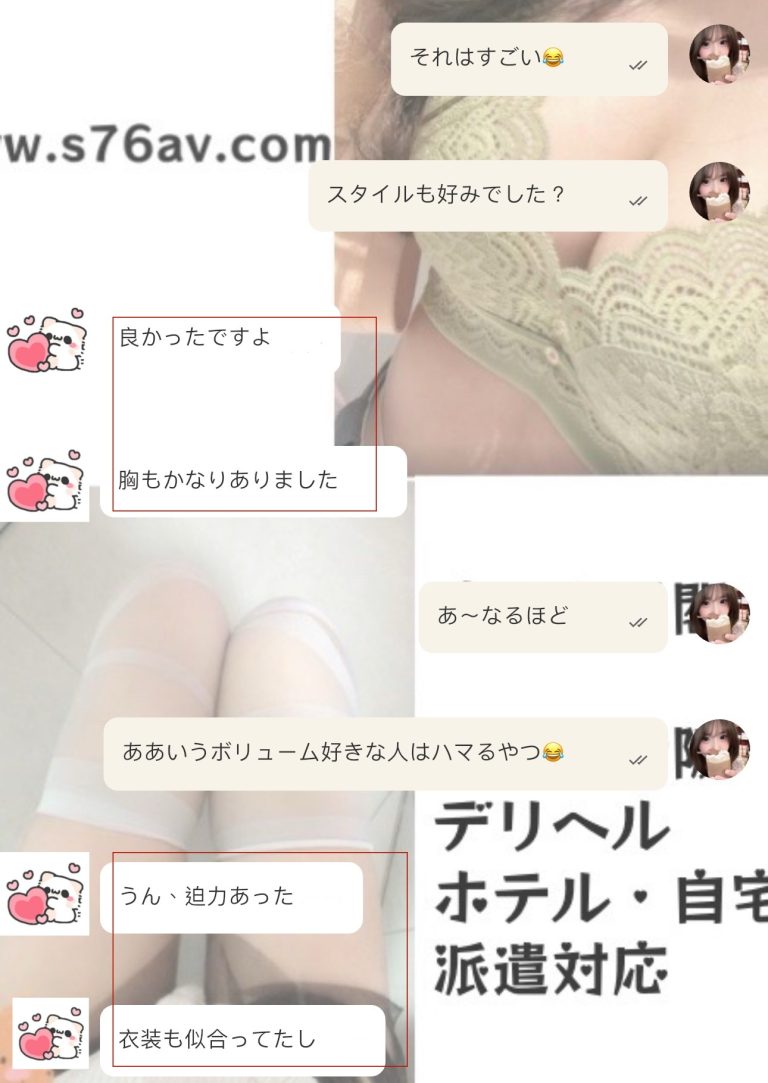This screenshot has height=1083, width=768.
Task: Click the cat sticker beside 胸もかなりありました
Action: coord(47,480)
